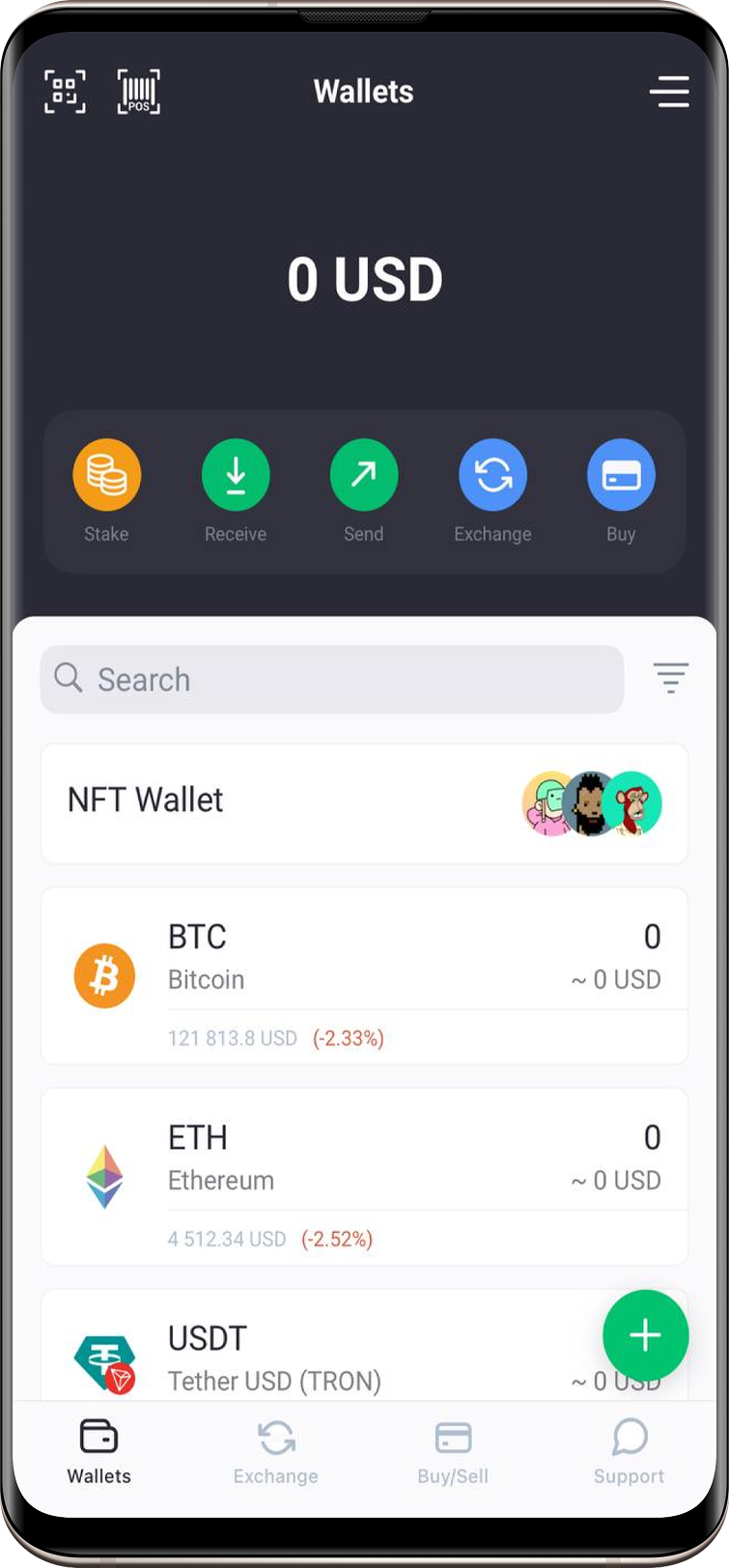This screenshot has height=1568, width=729.
Task: Add a new wallet with plus button
Action: click(645, 1335)
